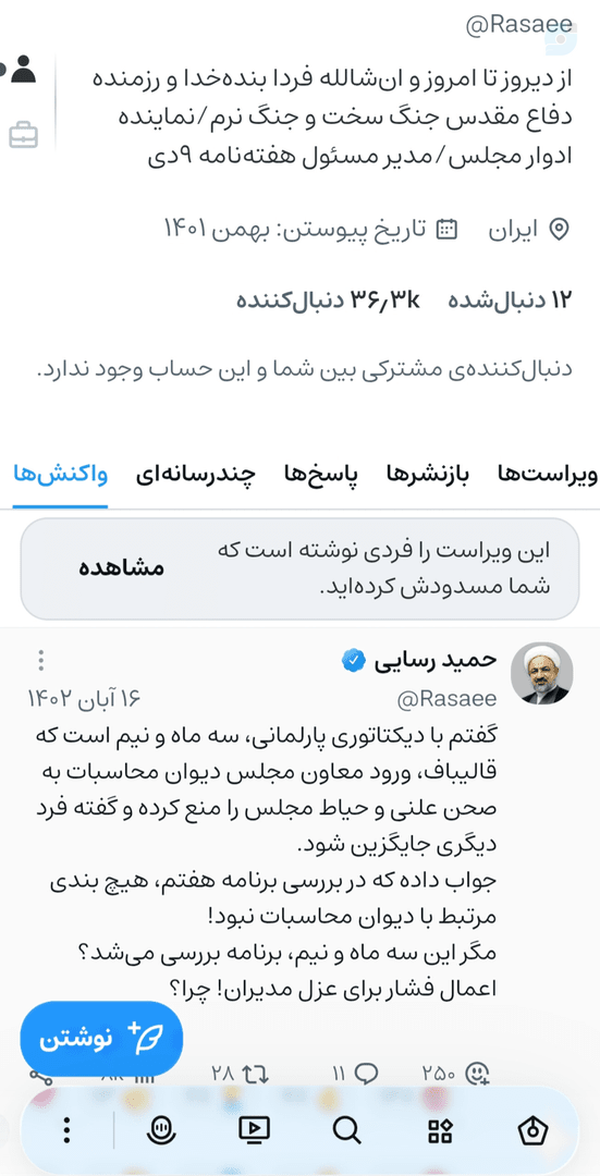Image resolution: width=600 pixels, height=1176 pixels.
Task: Open the پاسخ‌ها tab
Action: click(x=321, y=476)
